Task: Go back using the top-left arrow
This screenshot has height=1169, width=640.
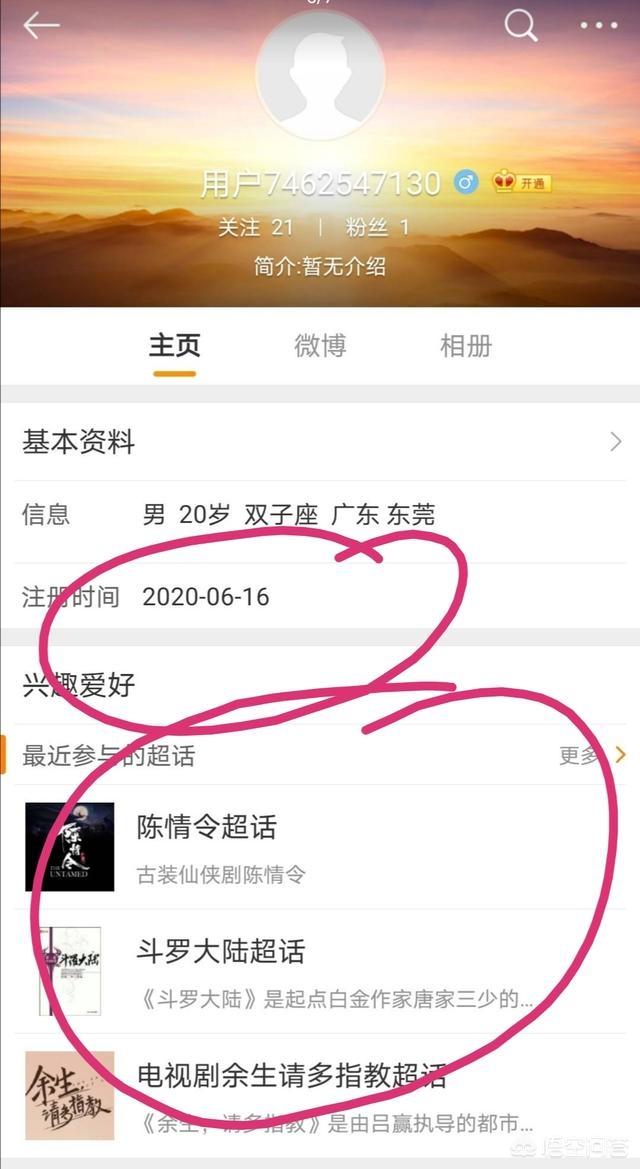Action: pyautogui.click(x=41, y=26)
